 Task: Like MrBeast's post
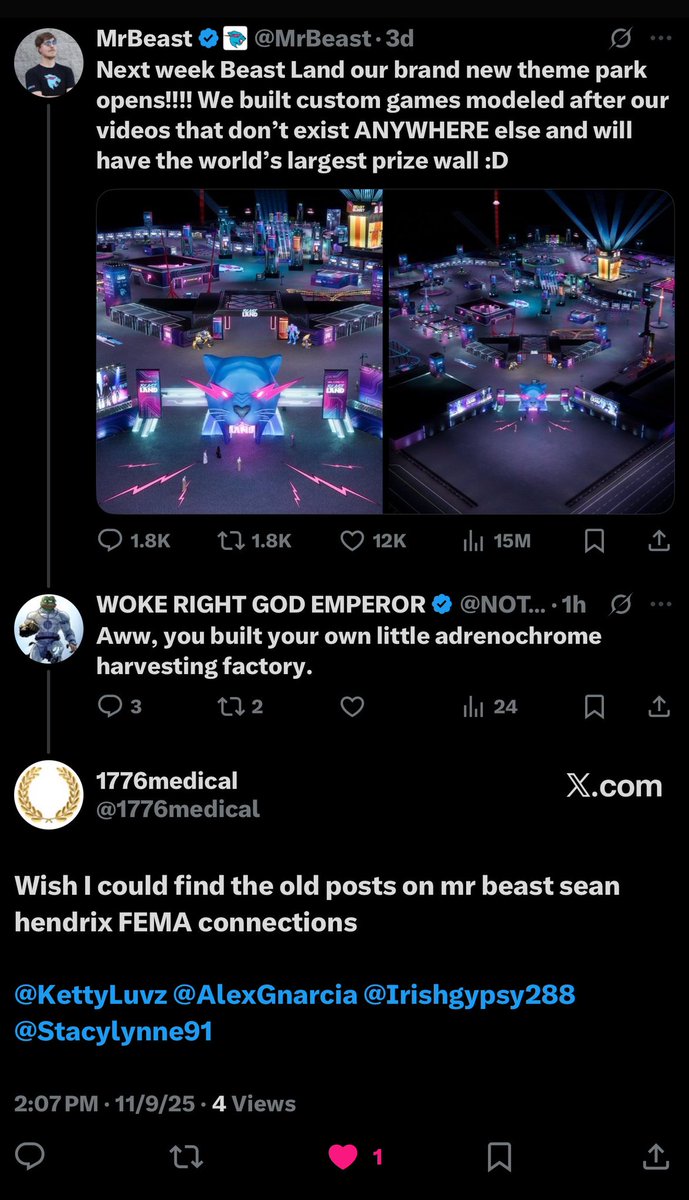click(351, 541)
